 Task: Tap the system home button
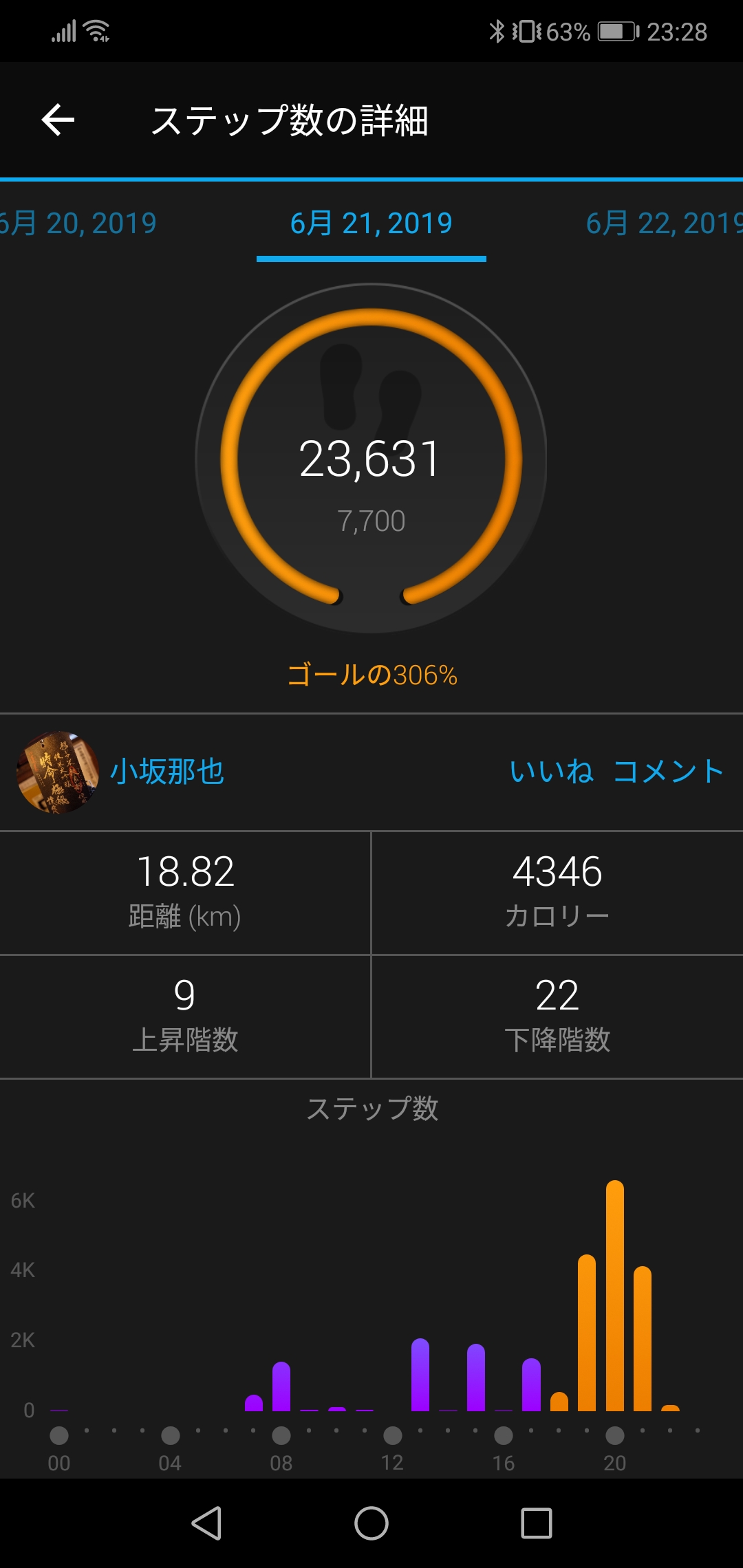(371, 1523)
